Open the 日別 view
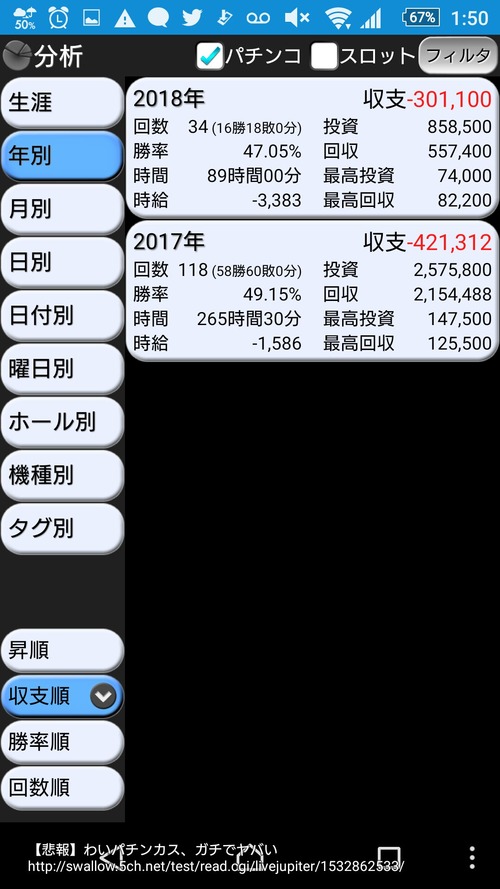Image resolution: width=500 pixels, height=889 pixels. (x=62, y=263)
